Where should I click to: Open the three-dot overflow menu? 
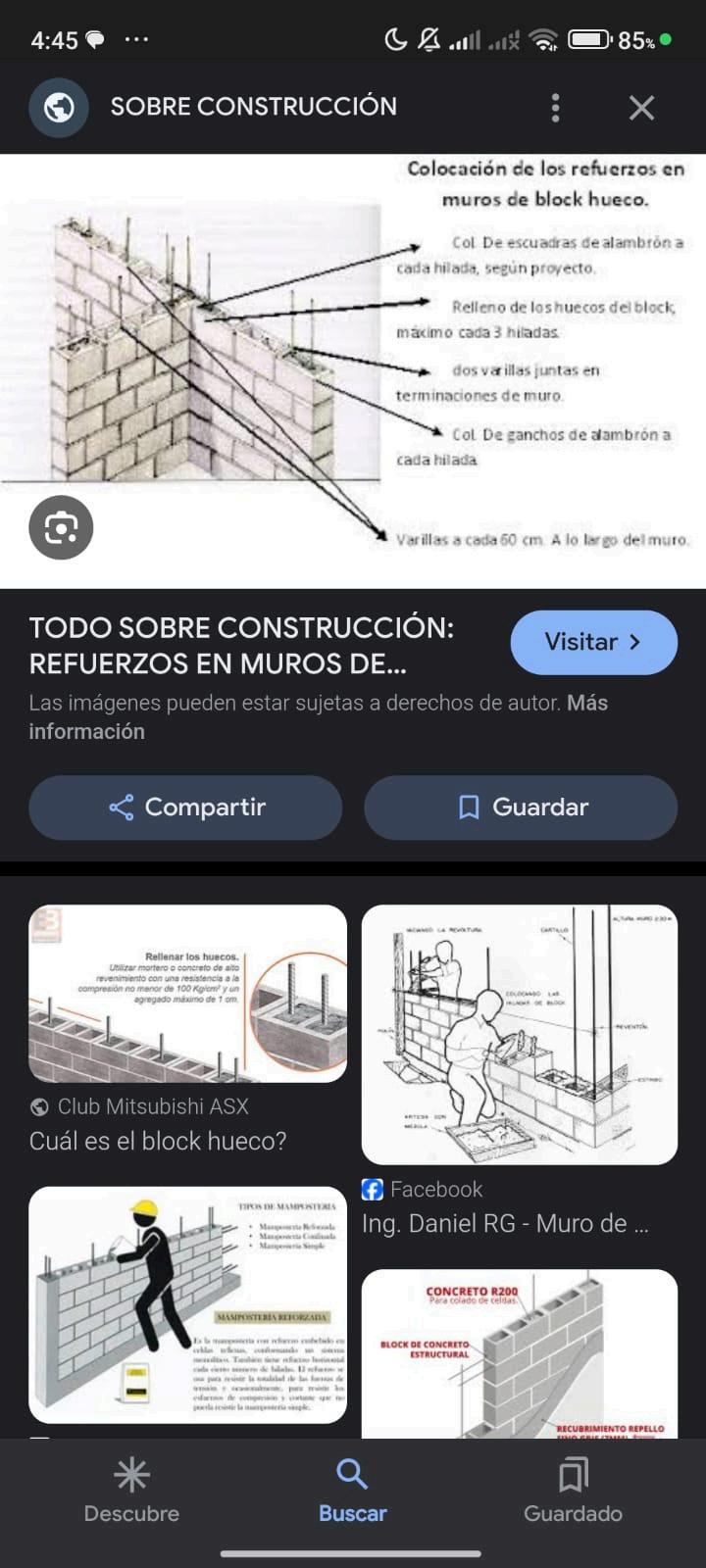pyautogui.click(x=555, y=108)
